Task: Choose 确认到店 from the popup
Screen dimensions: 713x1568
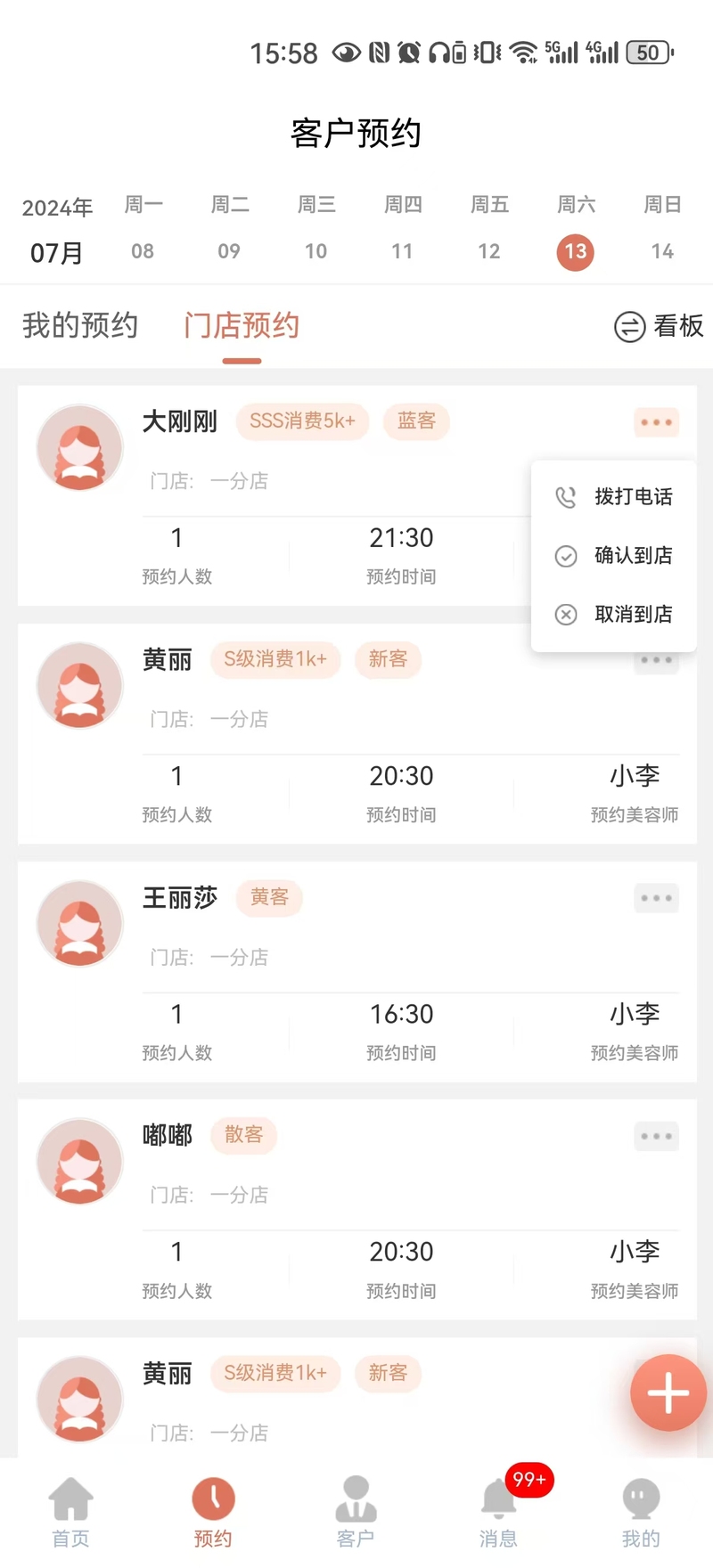Action: tap(613, 555)
